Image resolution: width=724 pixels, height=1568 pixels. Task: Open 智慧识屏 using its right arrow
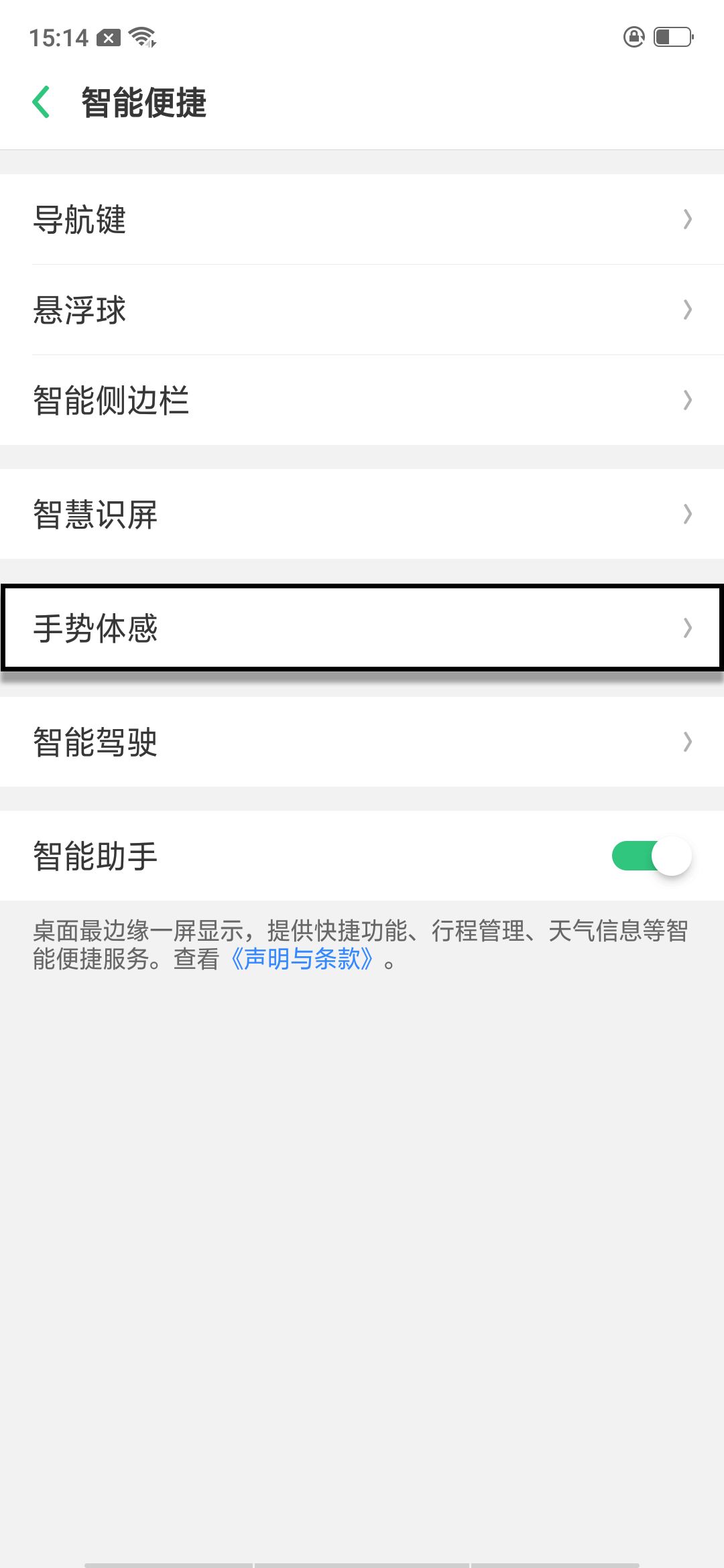point(688,514)
